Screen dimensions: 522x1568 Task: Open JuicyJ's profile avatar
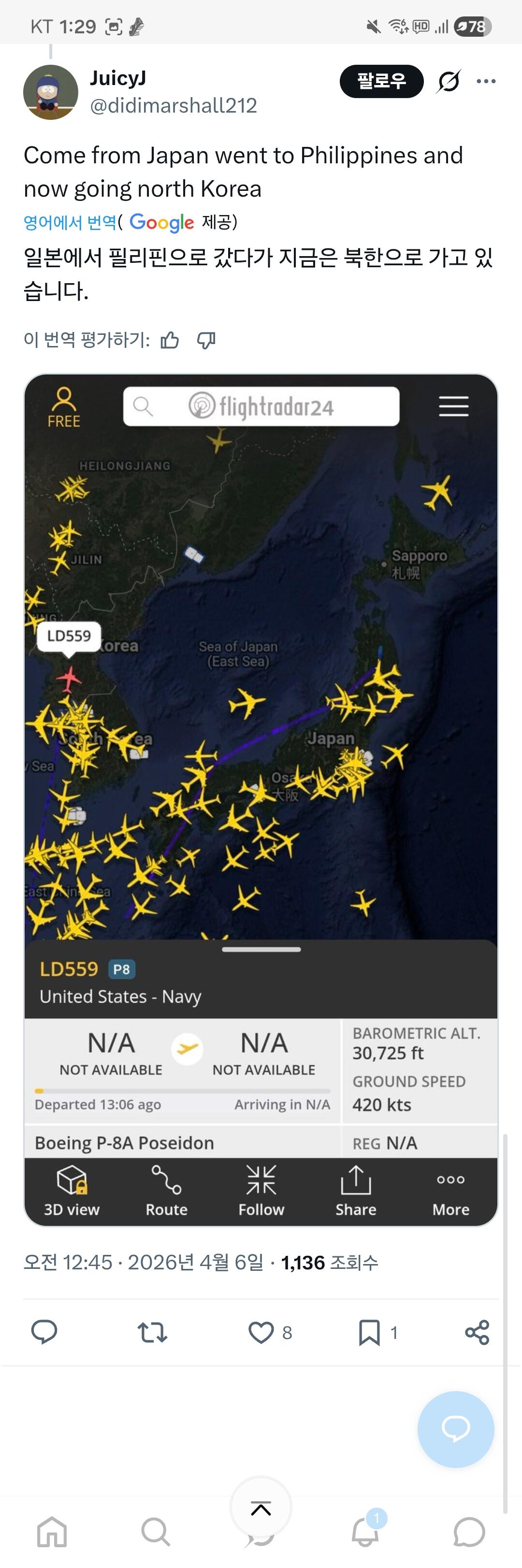click(51, 92)
